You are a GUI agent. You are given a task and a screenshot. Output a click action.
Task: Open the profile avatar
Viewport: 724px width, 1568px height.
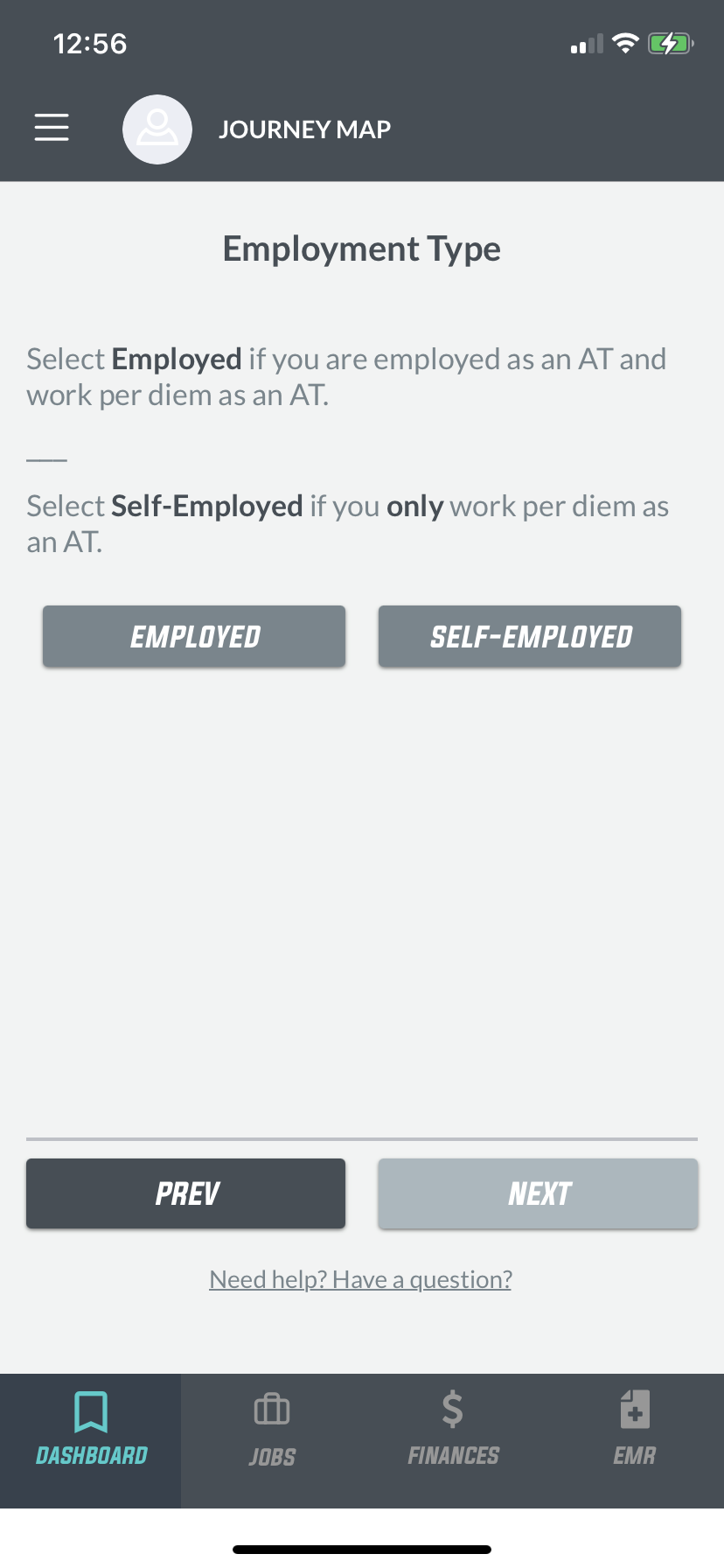[157, 129]
